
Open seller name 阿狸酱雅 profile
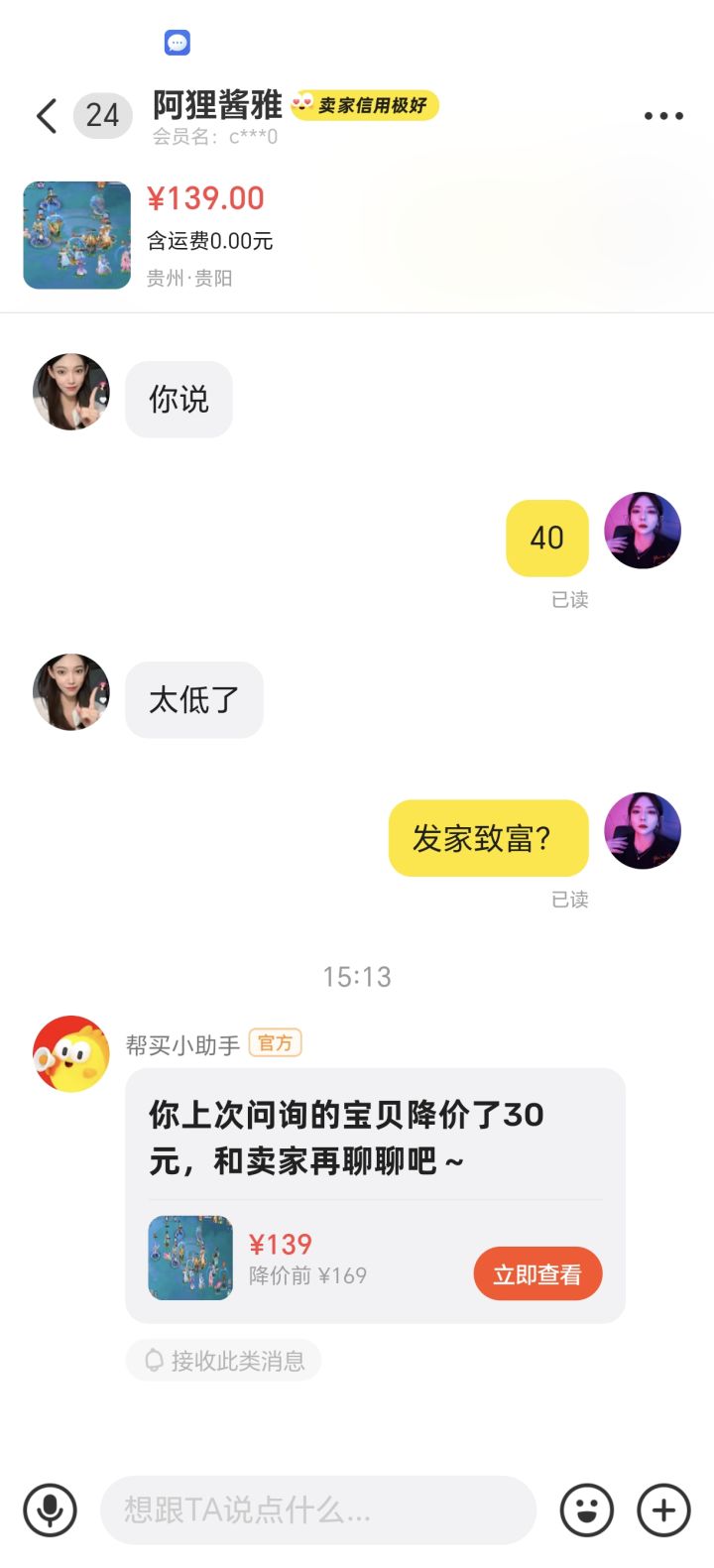click(217, 104)
